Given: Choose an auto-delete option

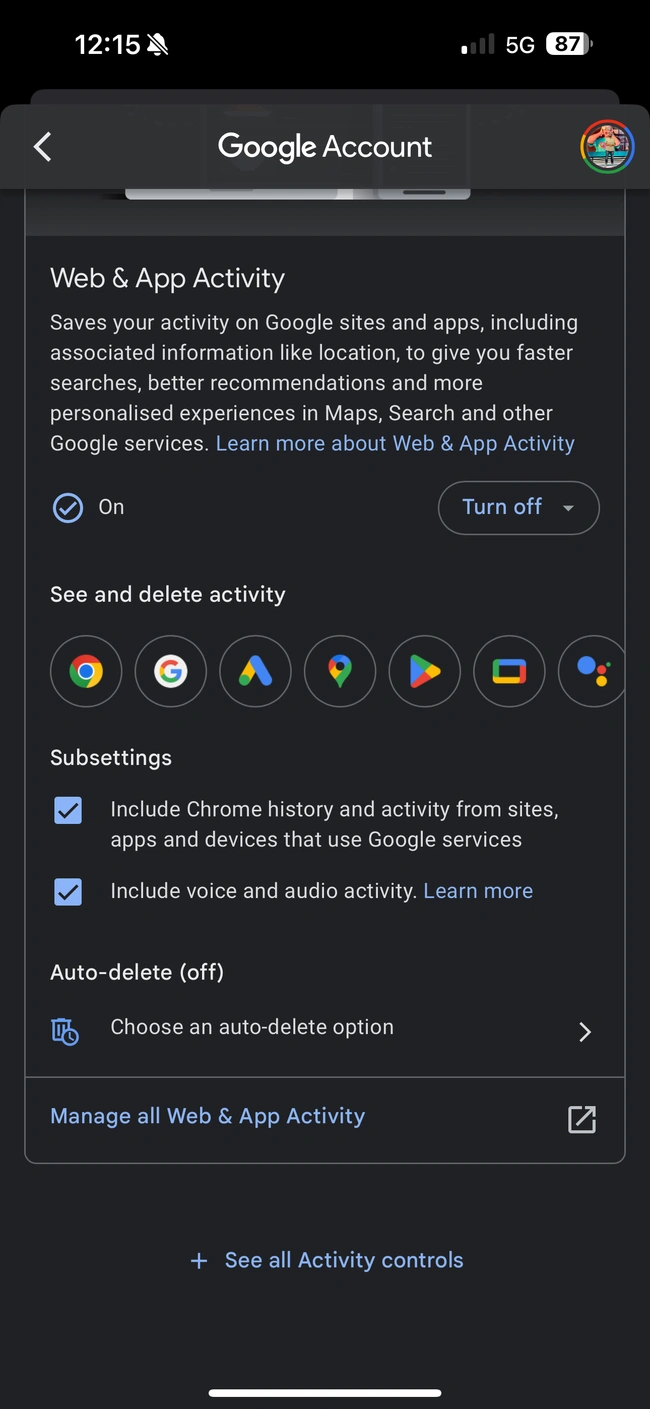Looking at the screenshot, I should point(322,1029).
